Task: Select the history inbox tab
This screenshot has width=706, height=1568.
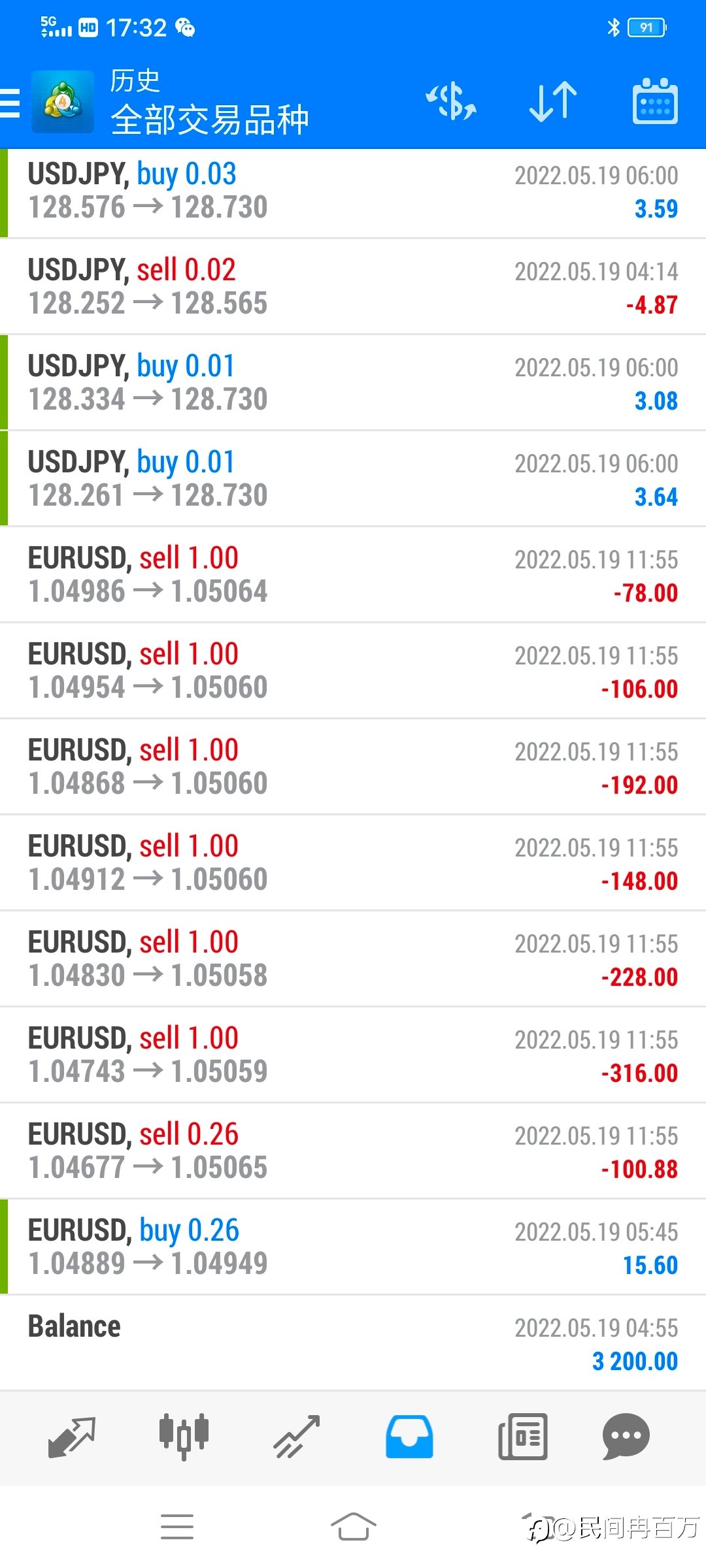Action: tap(409, 1437)
